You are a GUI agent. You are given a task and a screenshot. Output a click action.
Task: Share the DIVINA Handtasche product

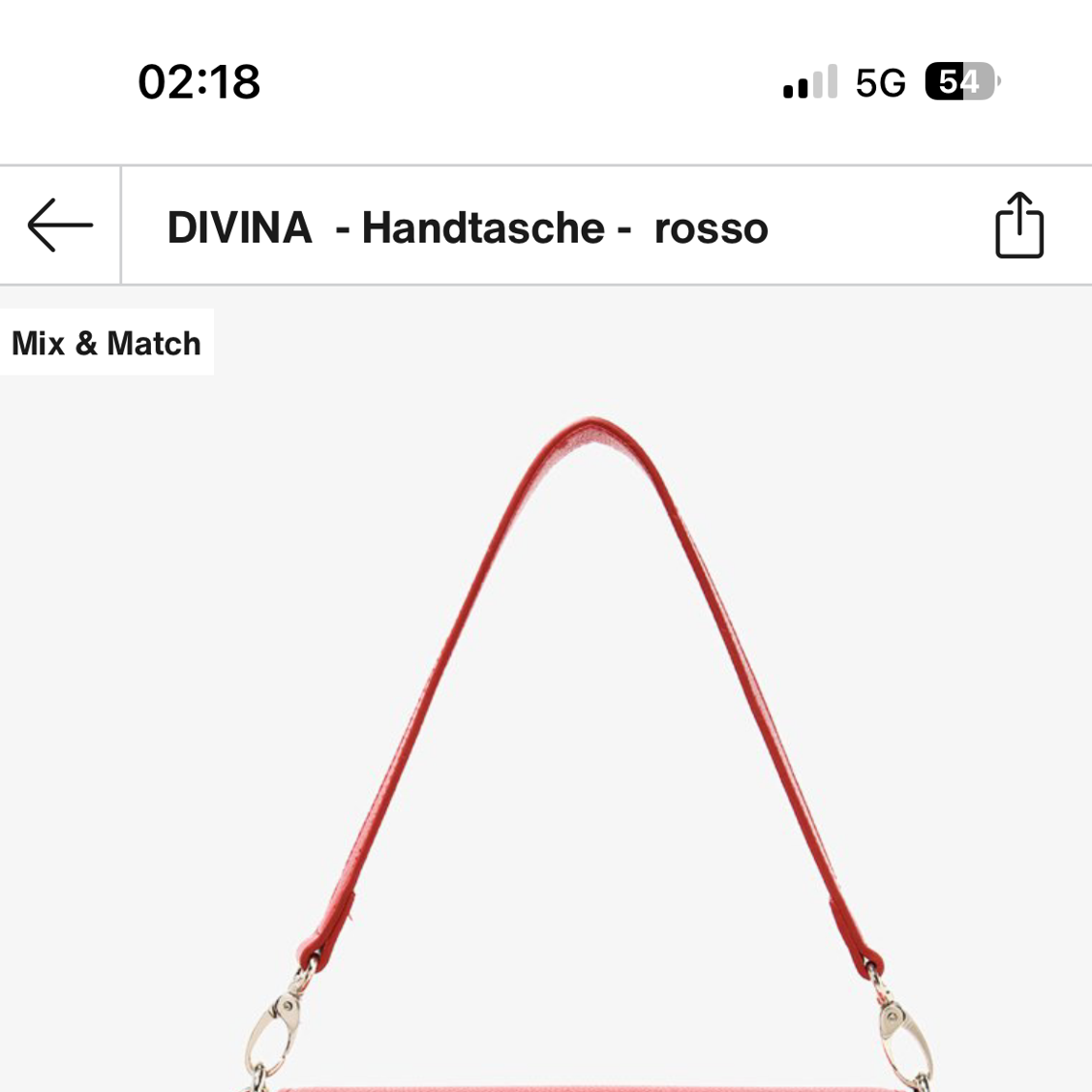pos(1018,226)
